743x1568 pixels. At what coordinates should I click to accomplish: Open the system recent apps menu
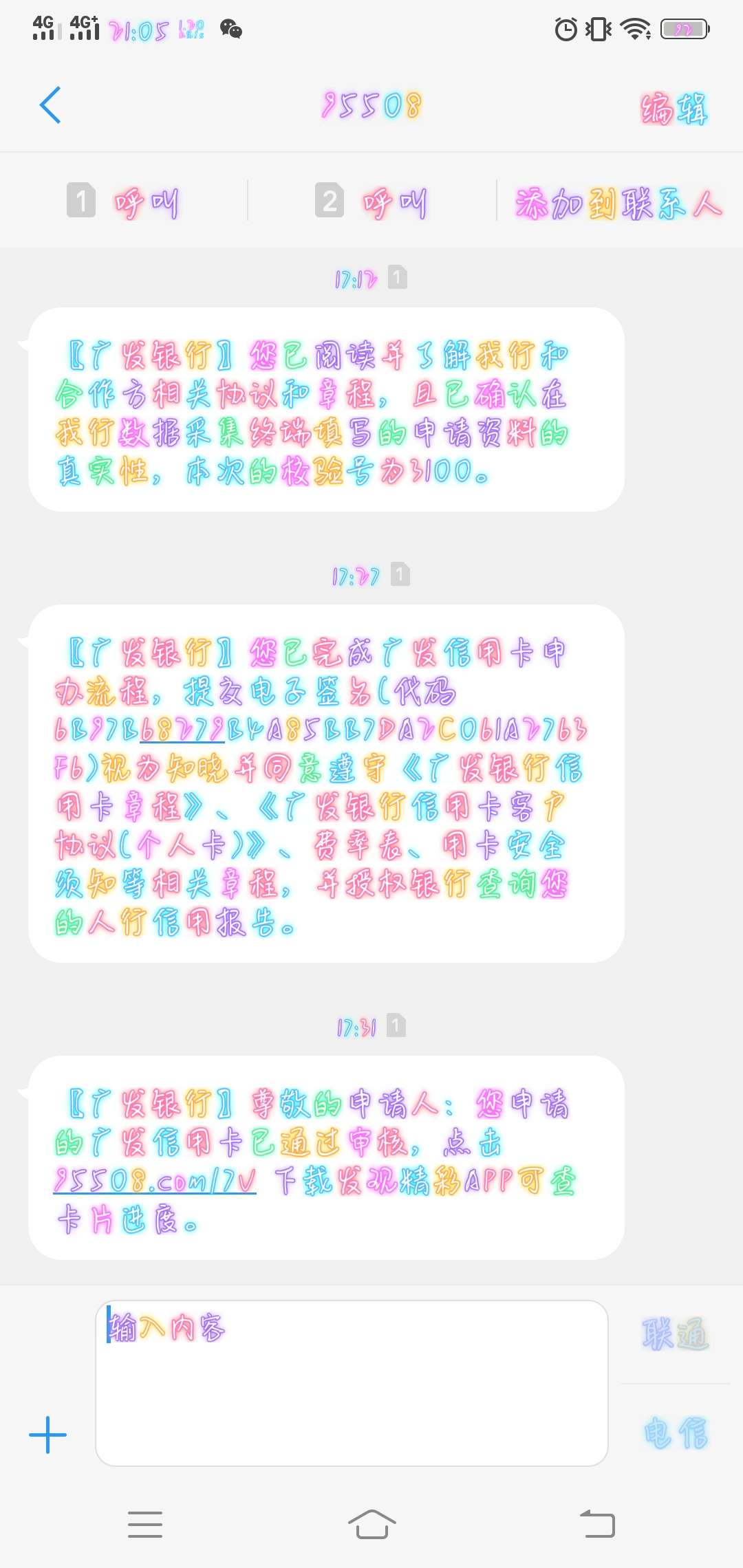[x=145, y=1525]
